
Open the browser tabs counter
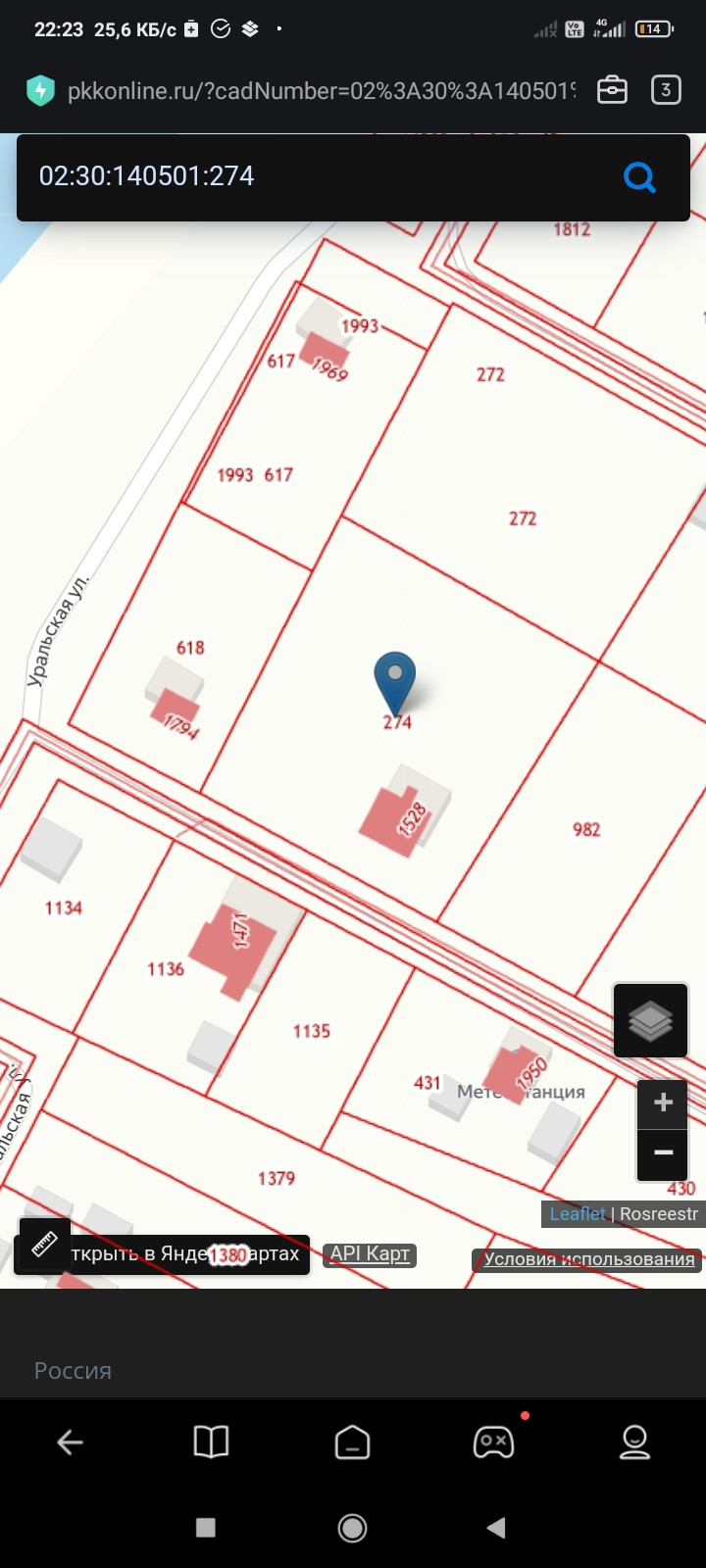666,90
